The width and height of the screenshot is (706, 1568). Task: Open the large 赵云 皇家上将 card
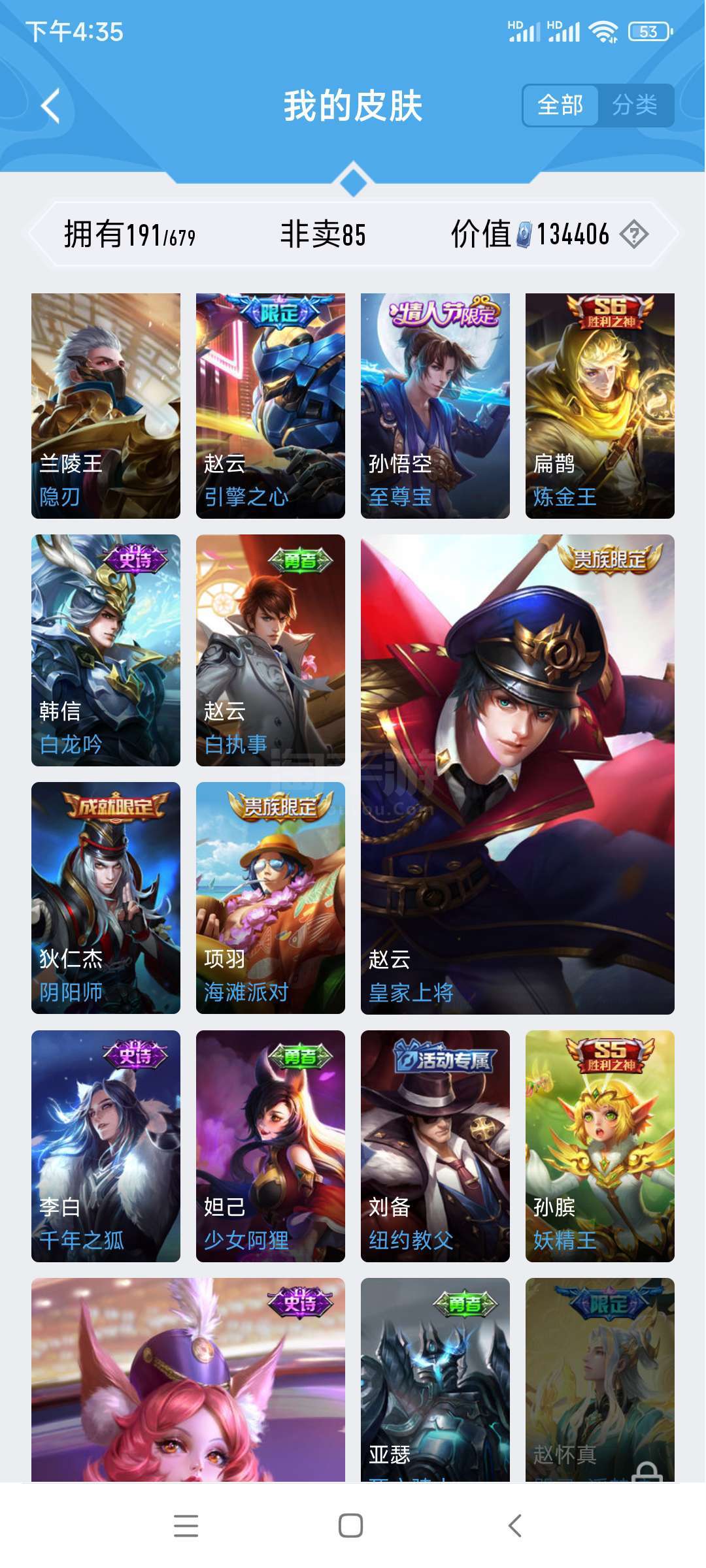(x=518, y=774)
